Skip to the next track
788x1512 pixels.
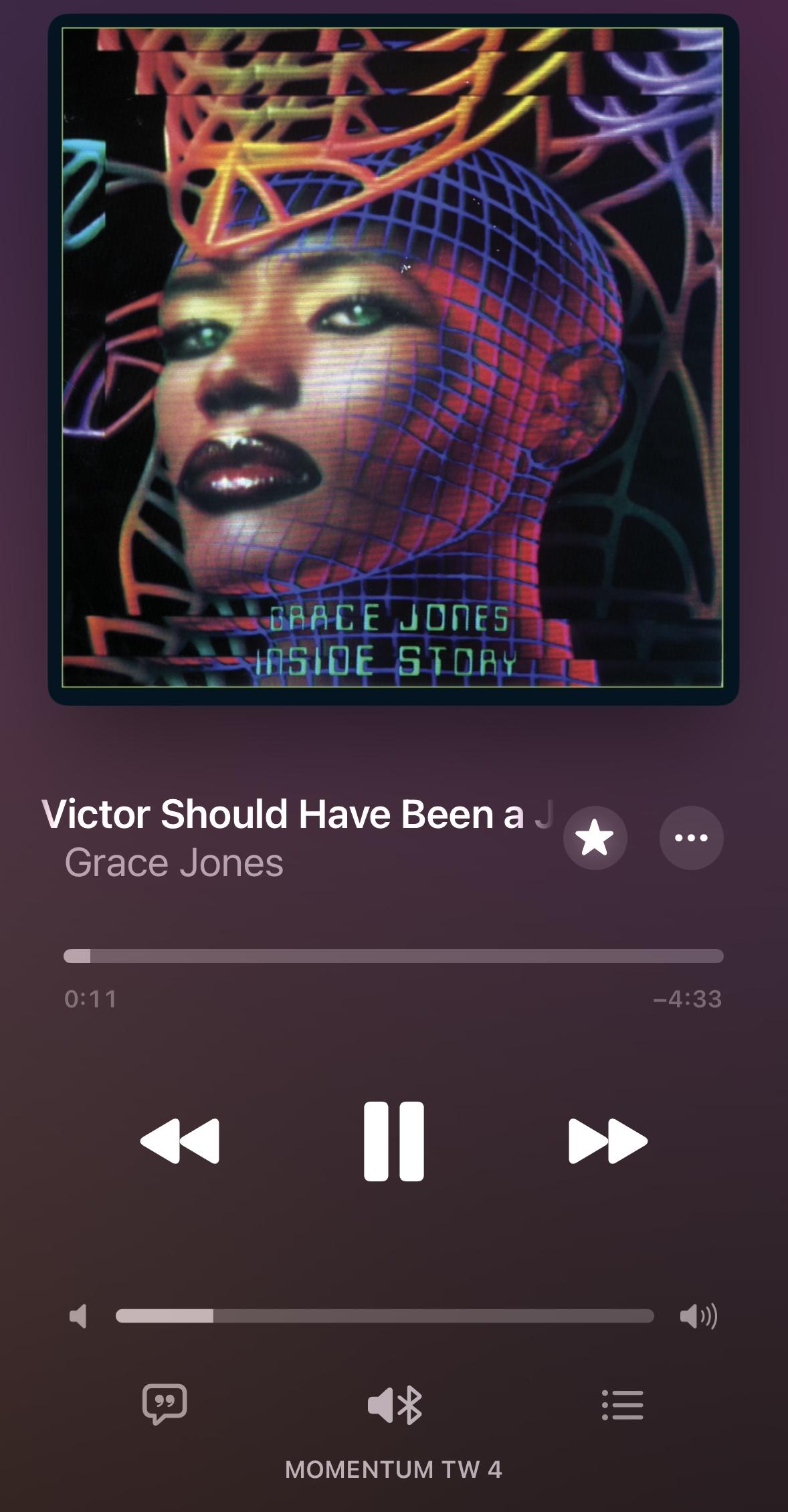pyautogui.click(x=607, y=1141)
